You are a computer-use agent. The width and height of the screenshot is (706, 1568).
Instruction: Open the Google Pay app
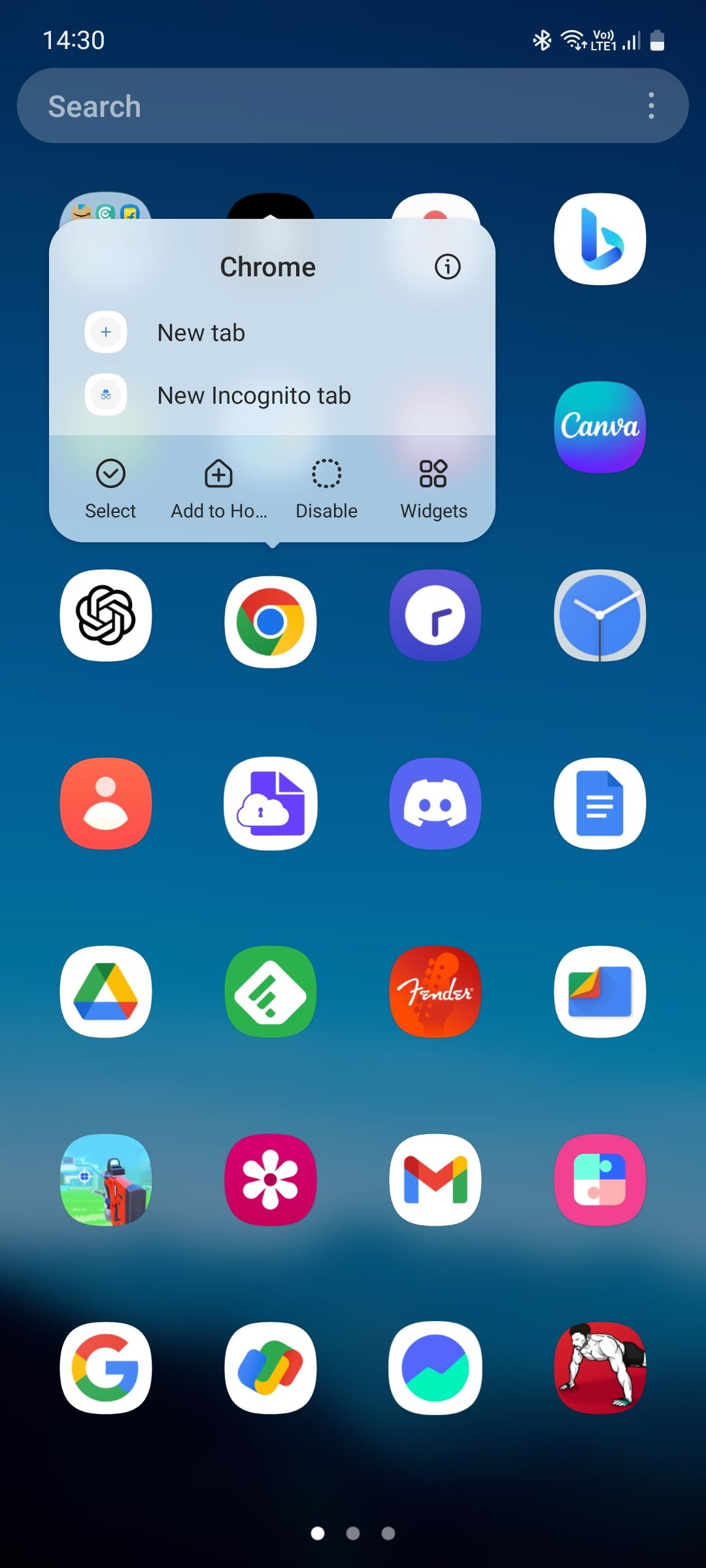click(271, 1368)
